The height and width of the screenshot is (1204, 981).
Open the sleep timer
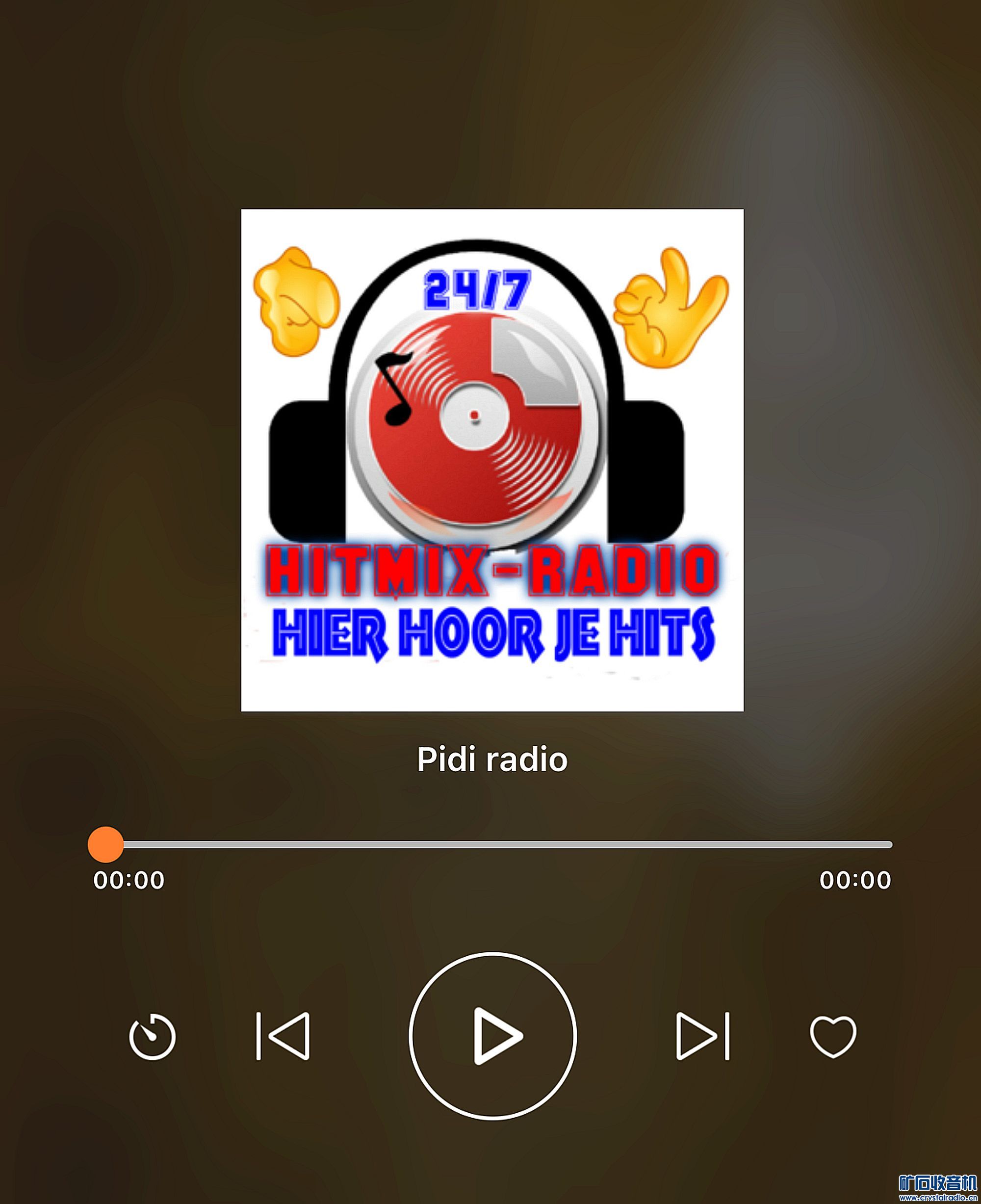click(x=153, y=1037)
